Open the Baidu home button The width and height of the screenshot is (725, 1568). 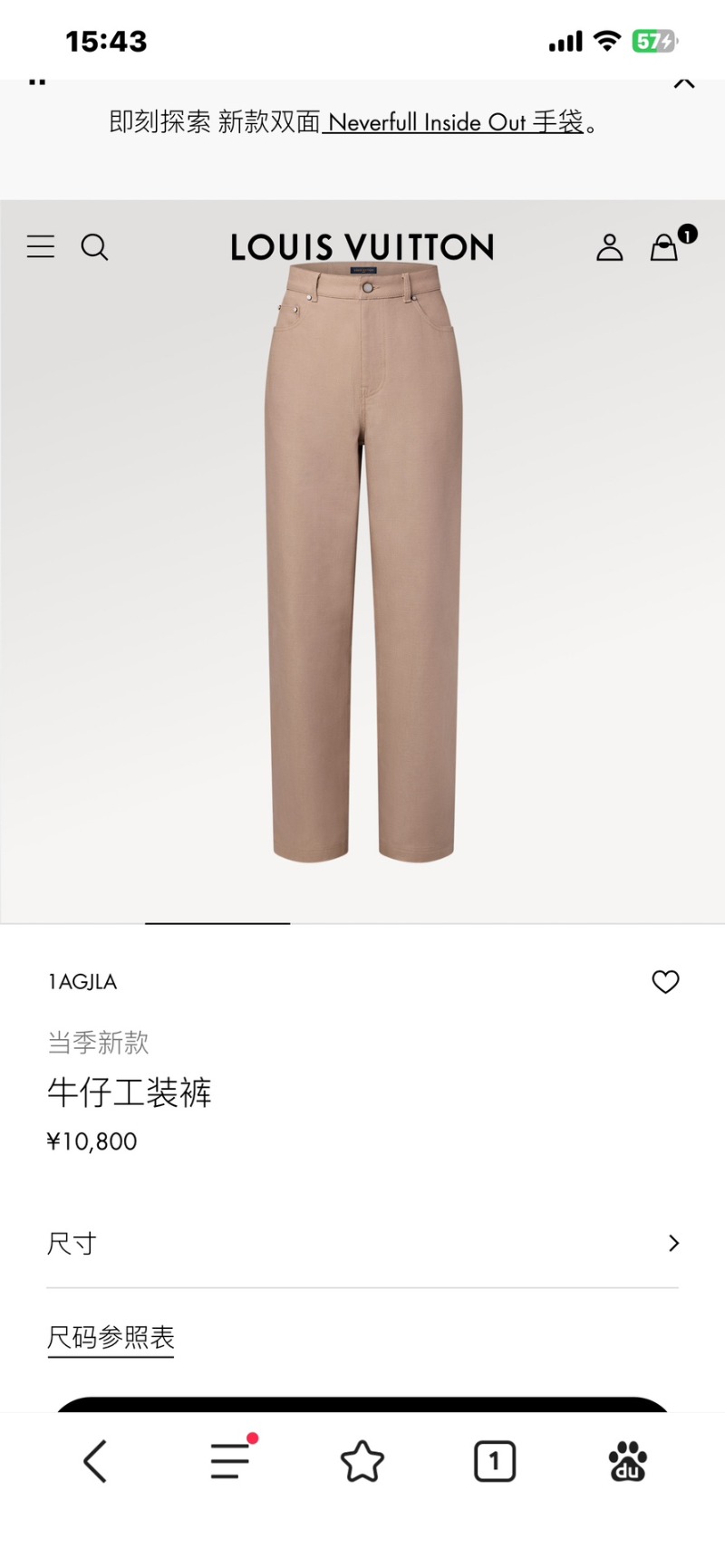tap(627, 1461)
